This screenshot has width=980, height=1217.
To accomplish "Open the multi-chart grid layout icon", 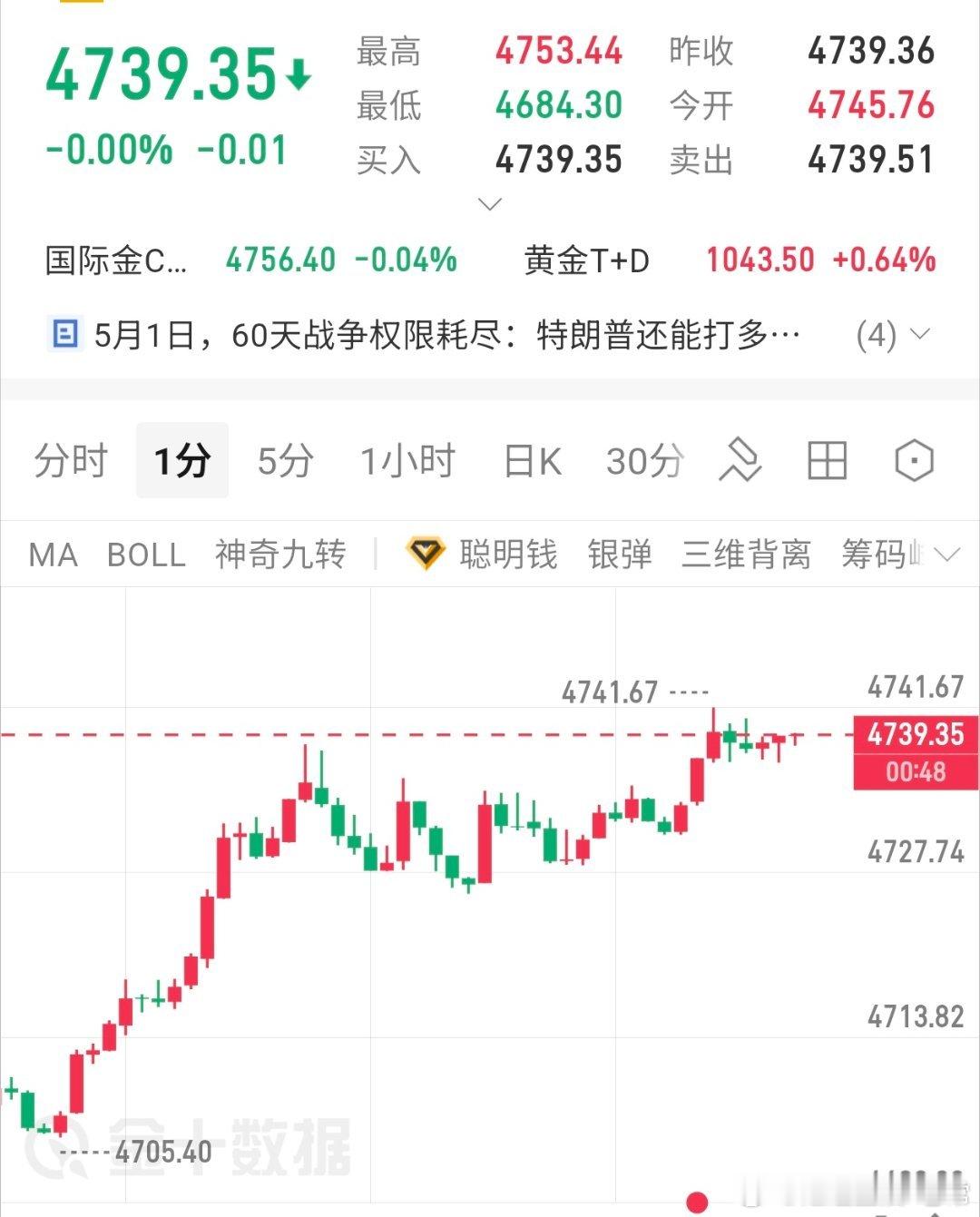I will tap(826, 460).
